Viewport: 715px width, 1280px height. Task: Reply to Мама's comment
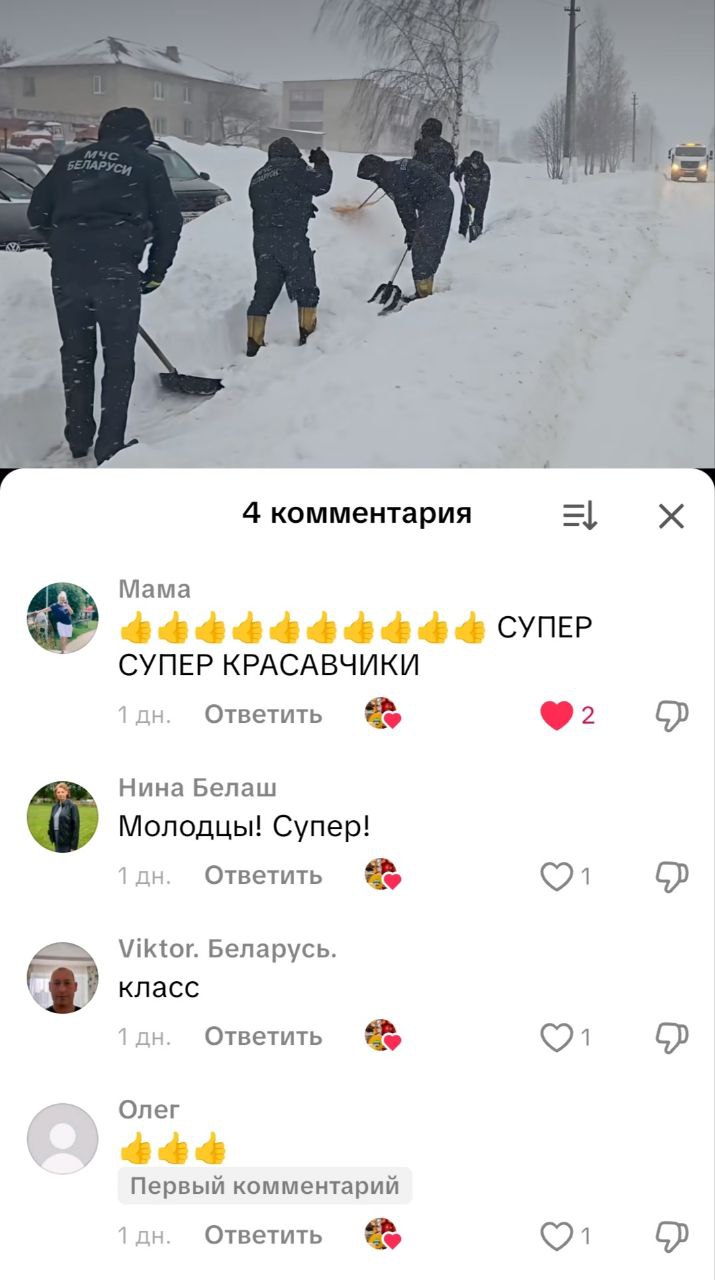[263, 715]
